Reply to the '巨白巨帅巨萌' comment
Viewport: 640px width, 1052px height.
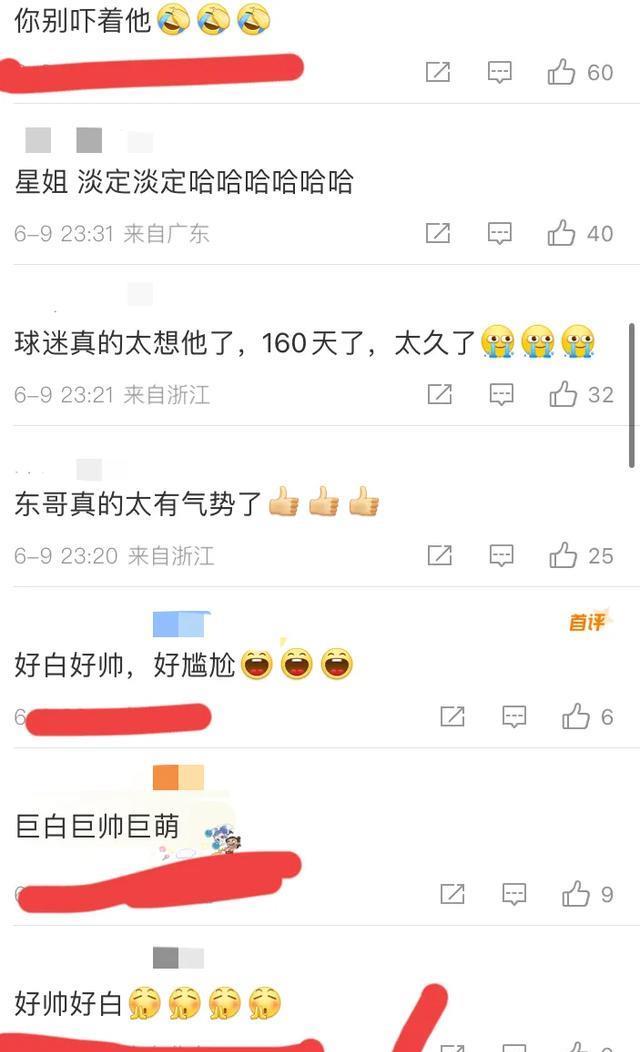(514, 894)
